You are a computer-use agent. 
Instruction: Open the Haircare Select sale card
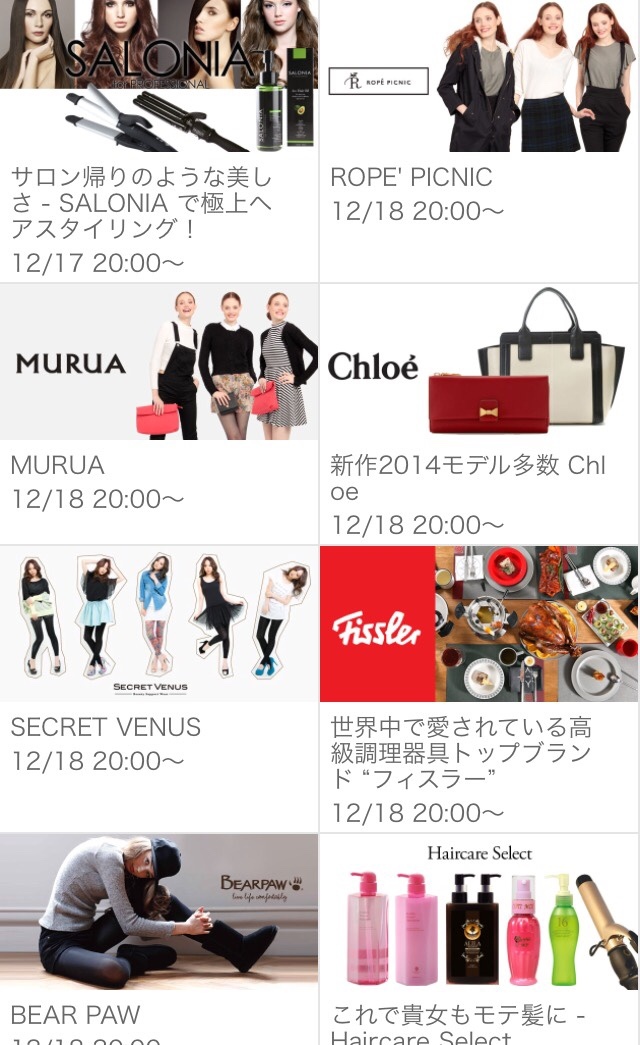479,935
